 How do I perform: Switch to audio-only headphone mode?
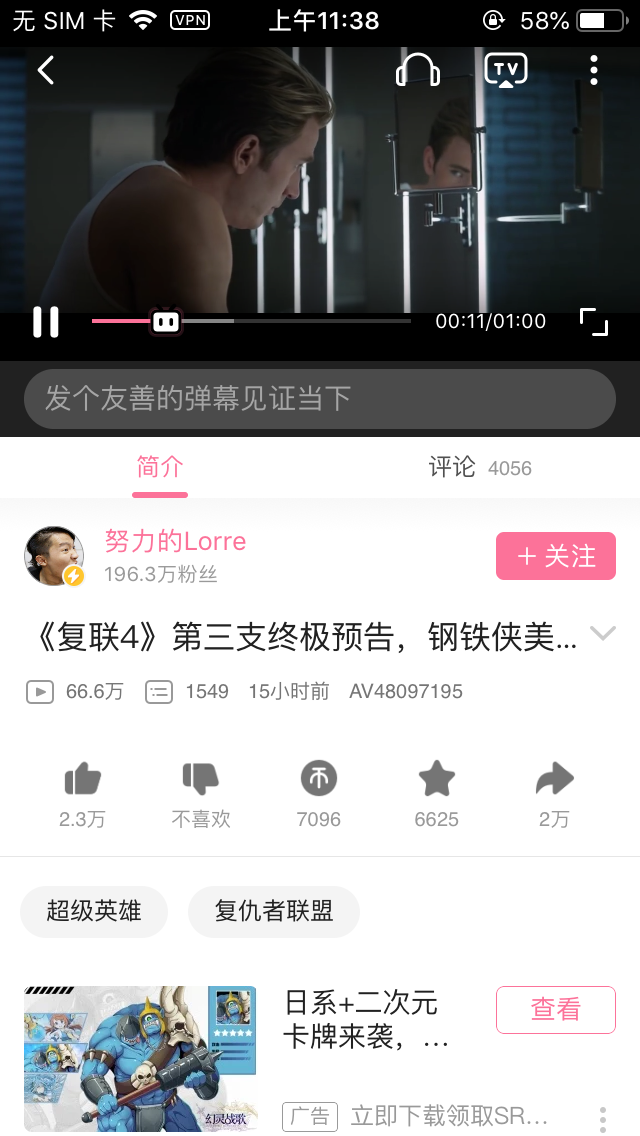click(x=418, y=70)
